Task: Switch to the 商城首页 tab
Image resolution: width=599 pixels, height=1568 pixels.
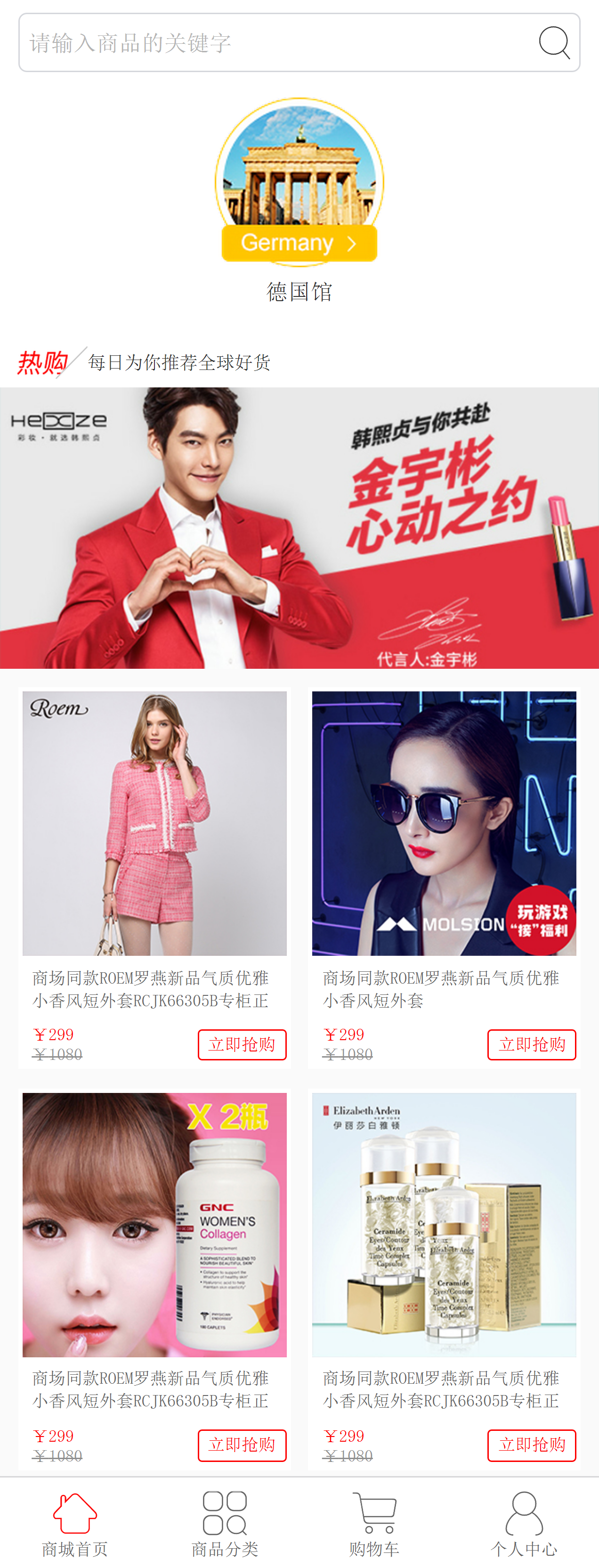Action: 75,1523
